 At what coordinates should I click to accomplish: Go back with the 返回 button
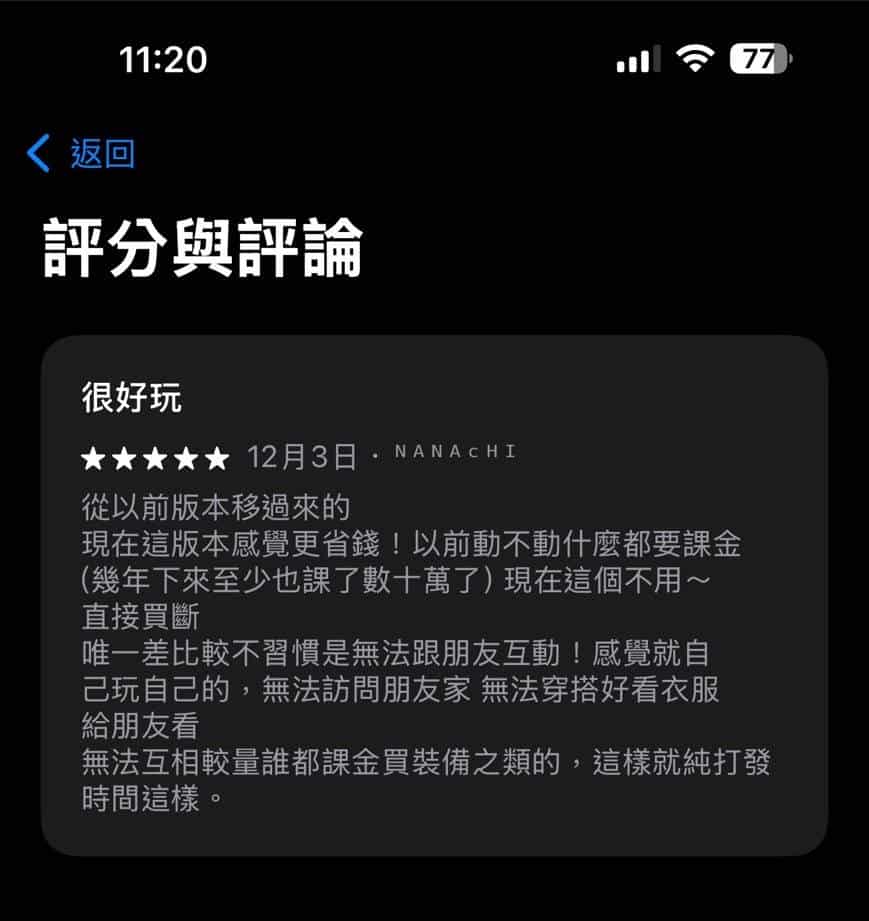tap(82, 154)
